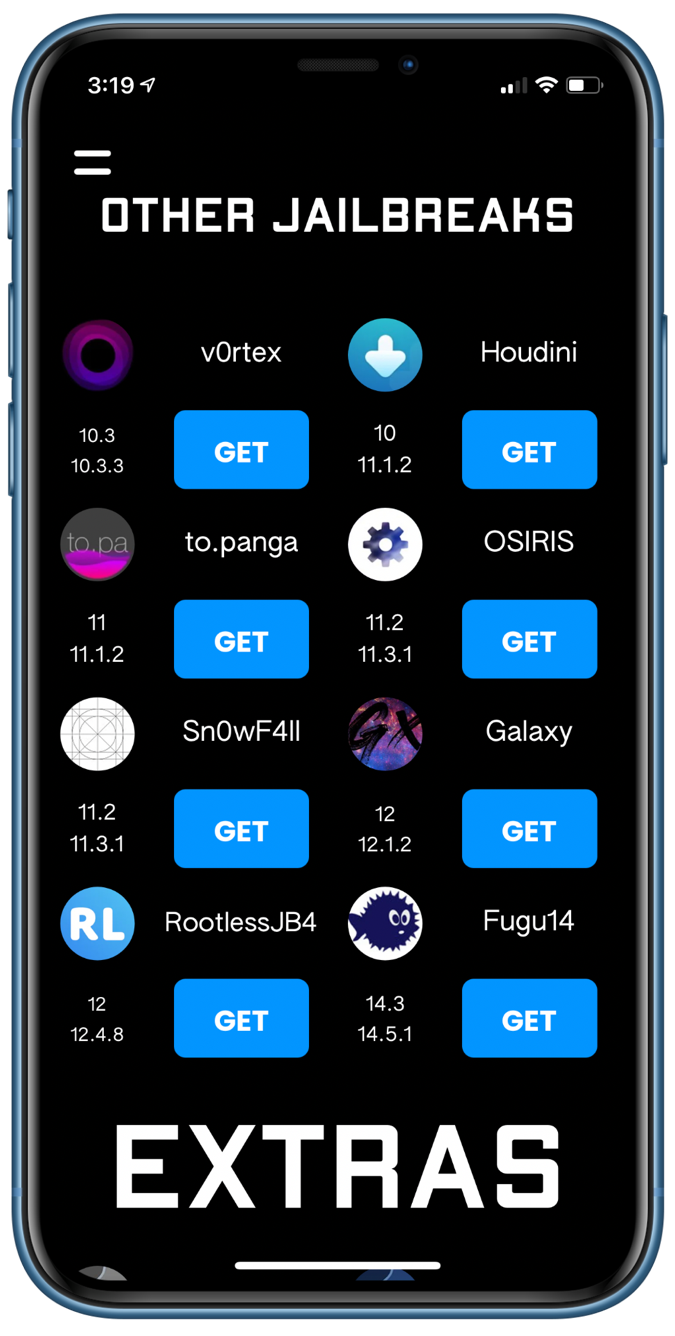The width and height of the screenshot is (675, 1336).
Task: Tap GET for Sn0wF4ll
Action: [x=241, y=829]
